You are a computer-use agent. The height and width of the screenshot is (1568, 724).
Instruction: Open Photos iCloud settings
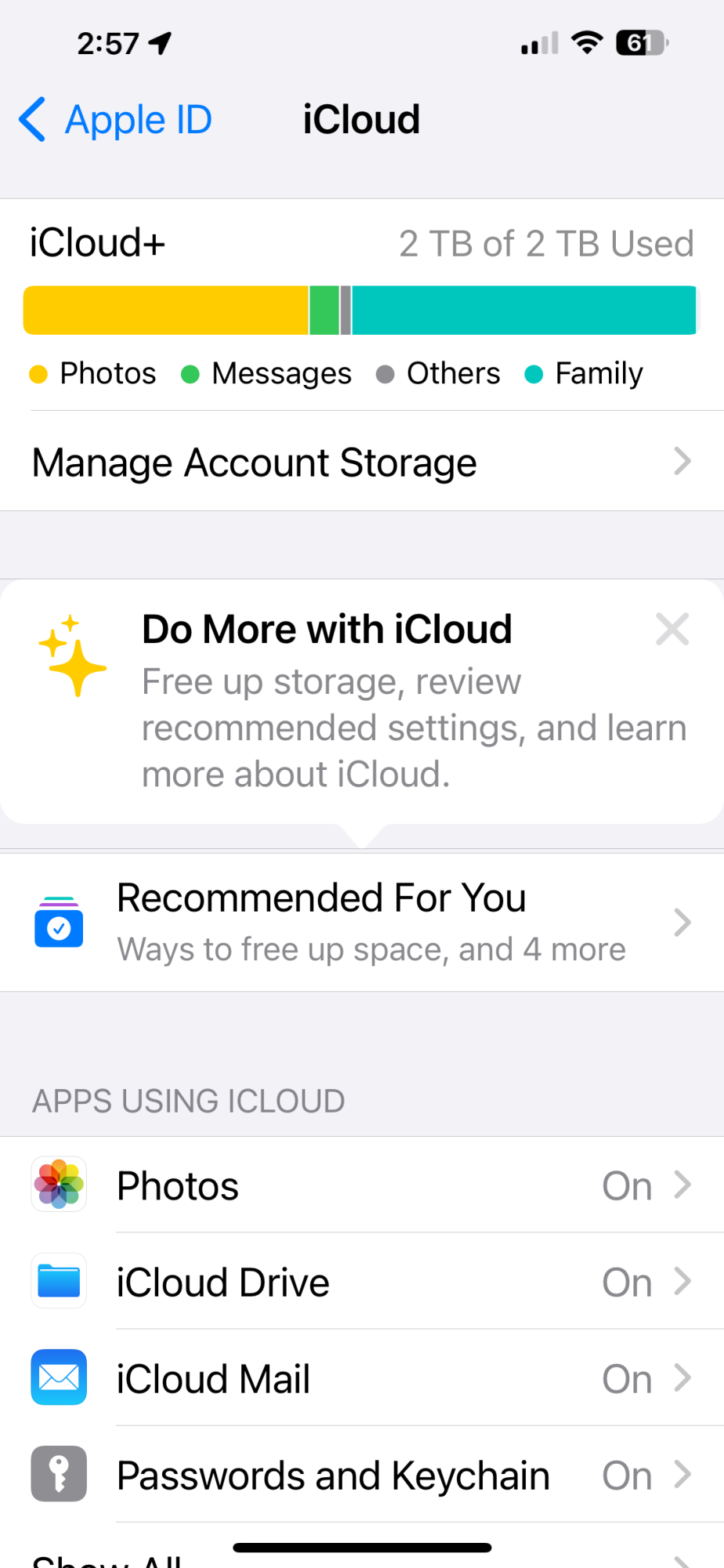click(x=362, y=1185)
